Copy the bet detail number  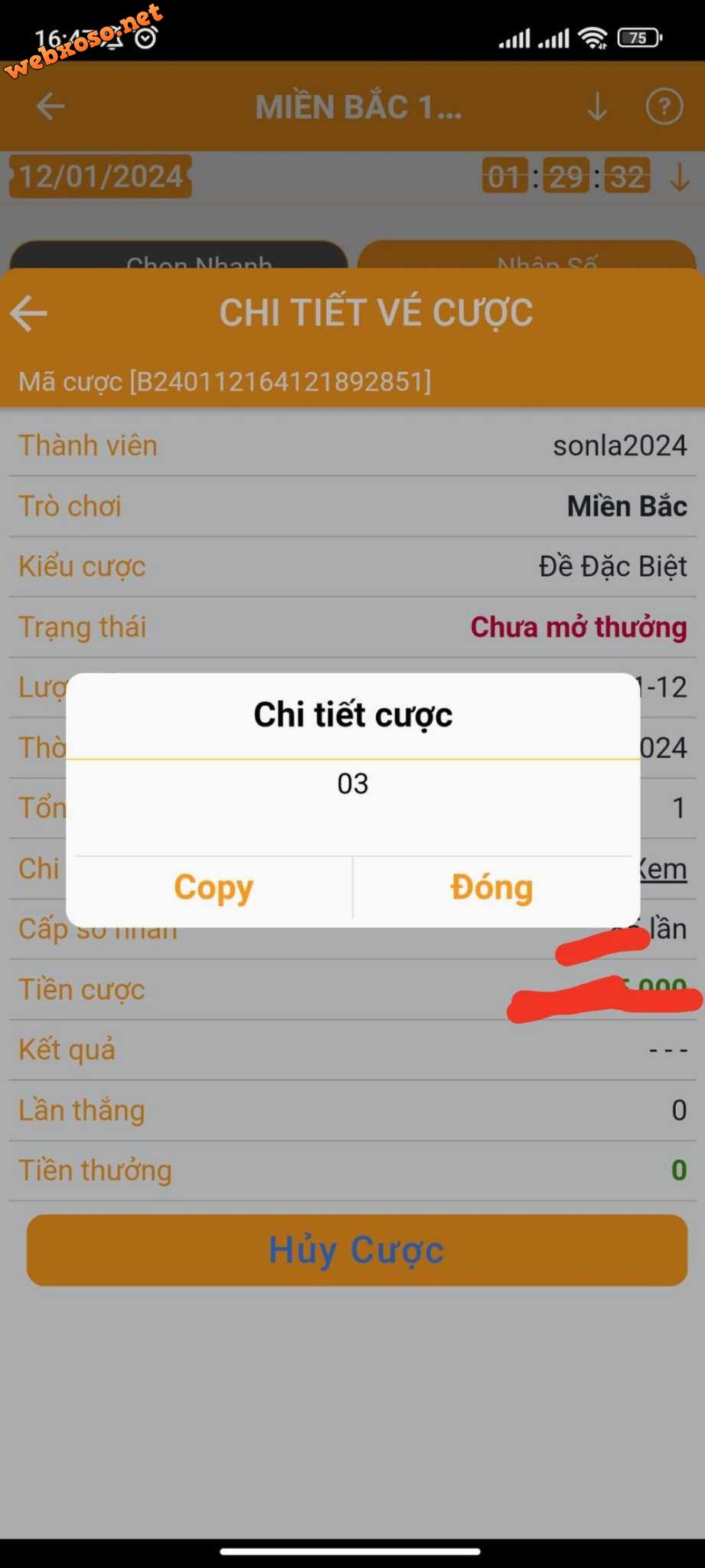coord(213,888)
